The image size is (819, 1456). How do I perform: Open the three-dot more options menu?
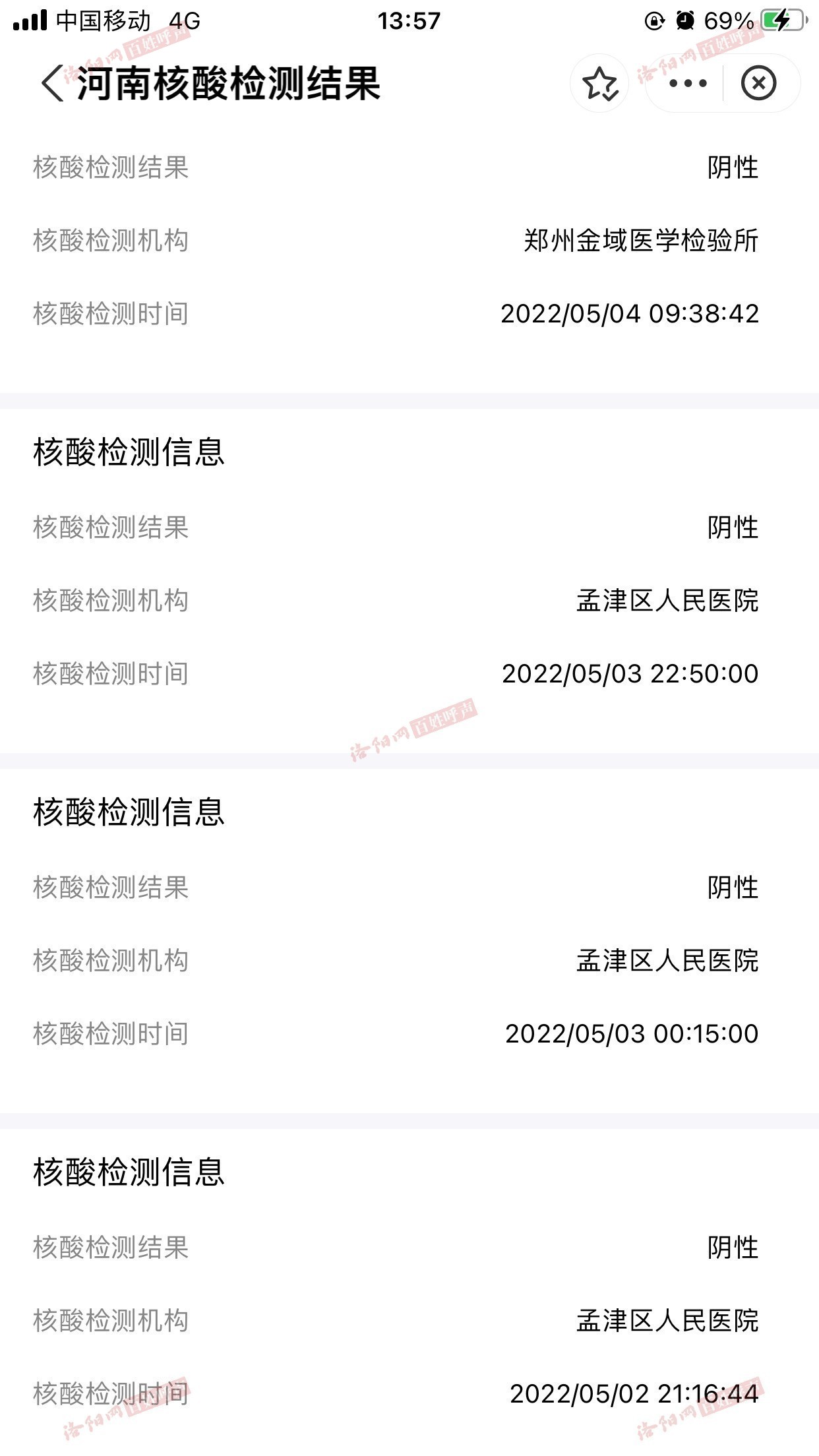687,84
